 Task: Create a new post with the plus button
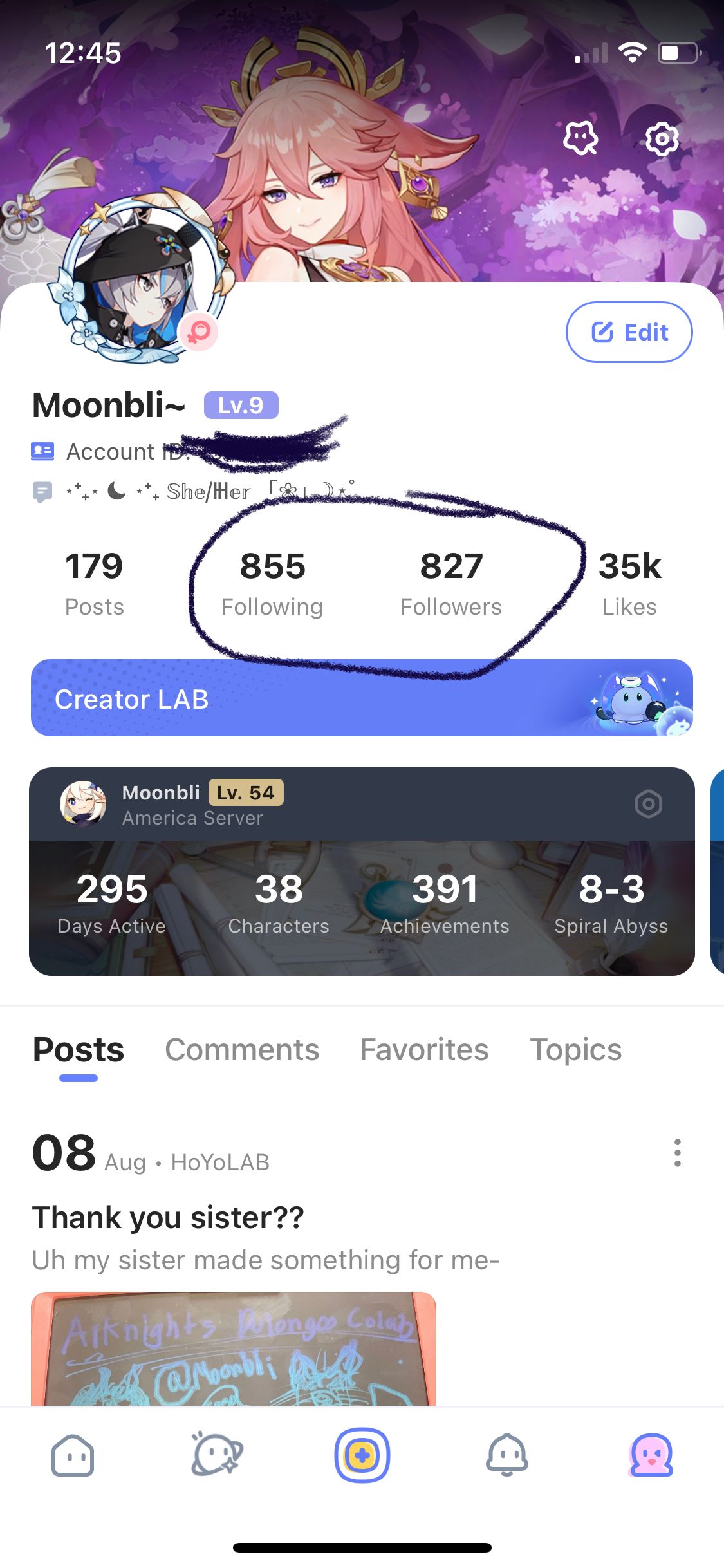[x=362, y=1455]
